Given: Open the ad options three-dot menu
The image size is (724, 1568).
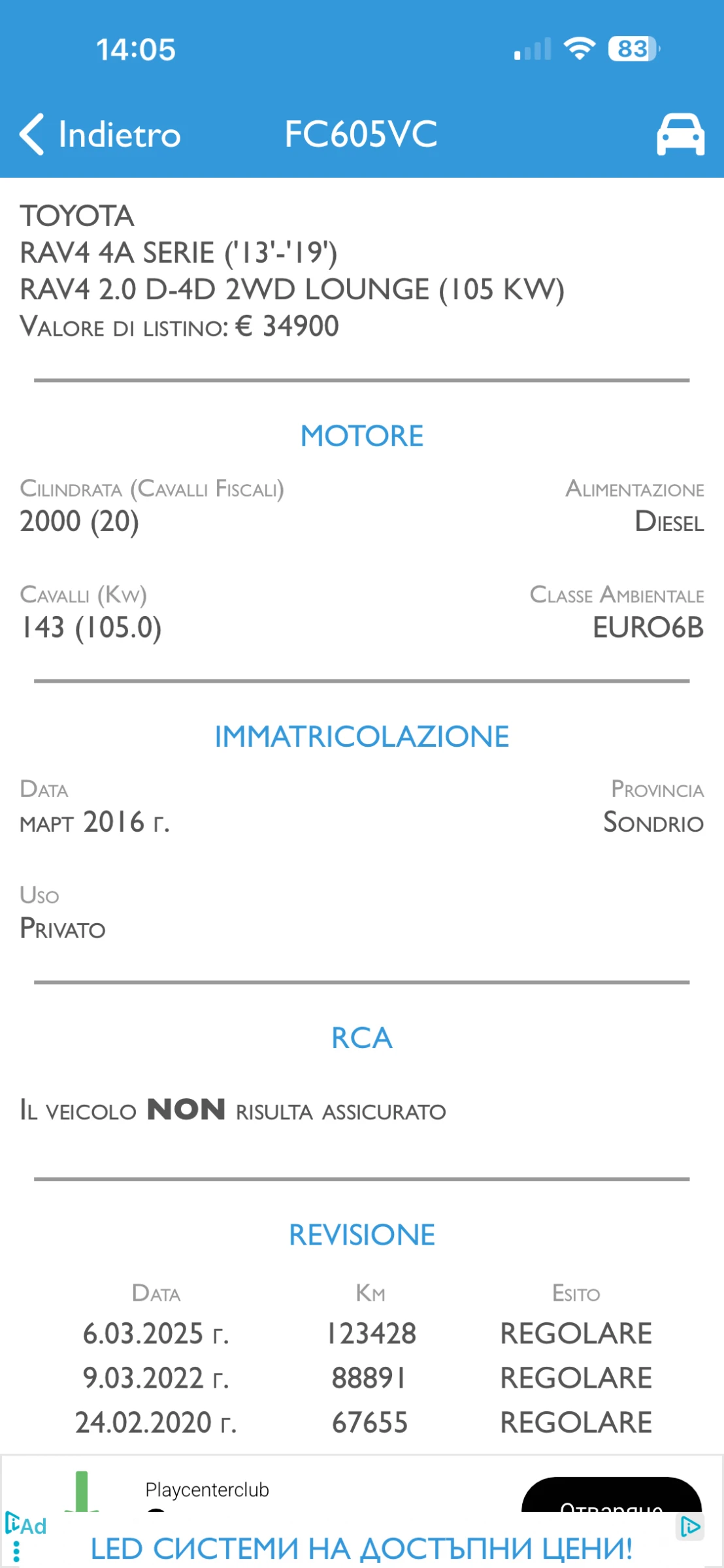Looking at the screenshot, I should pos(16,1552).
